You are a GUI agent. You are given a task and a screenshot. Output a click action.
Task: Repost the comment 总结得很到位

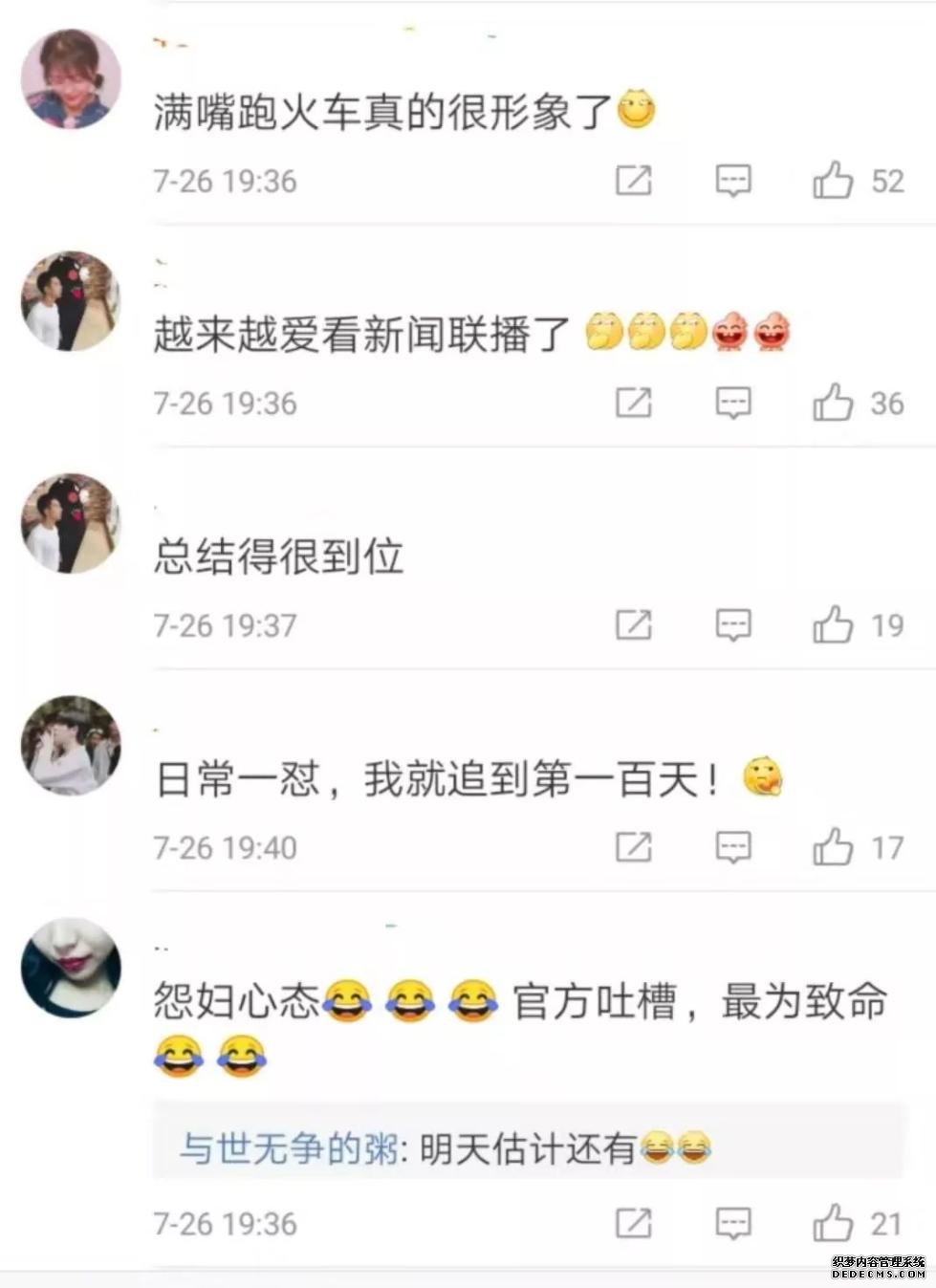coord(633,624)
